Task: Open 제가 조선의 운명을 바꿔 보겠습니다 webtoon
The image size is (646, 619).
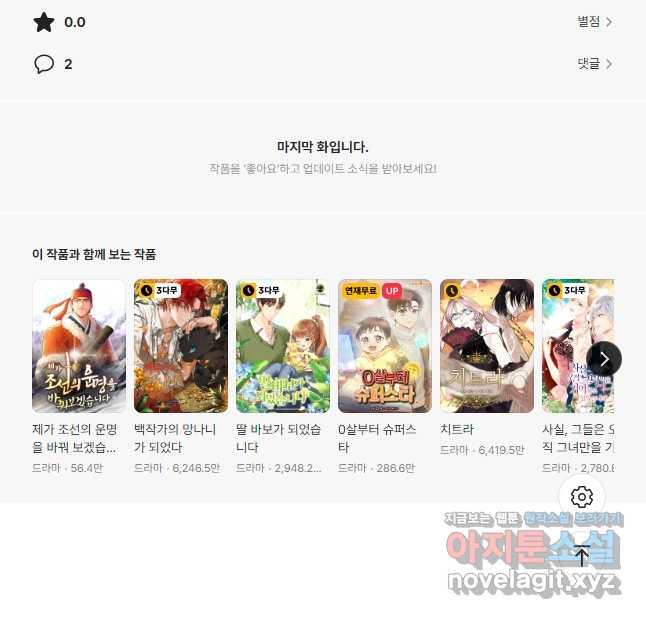Action: tap(79, 346)
